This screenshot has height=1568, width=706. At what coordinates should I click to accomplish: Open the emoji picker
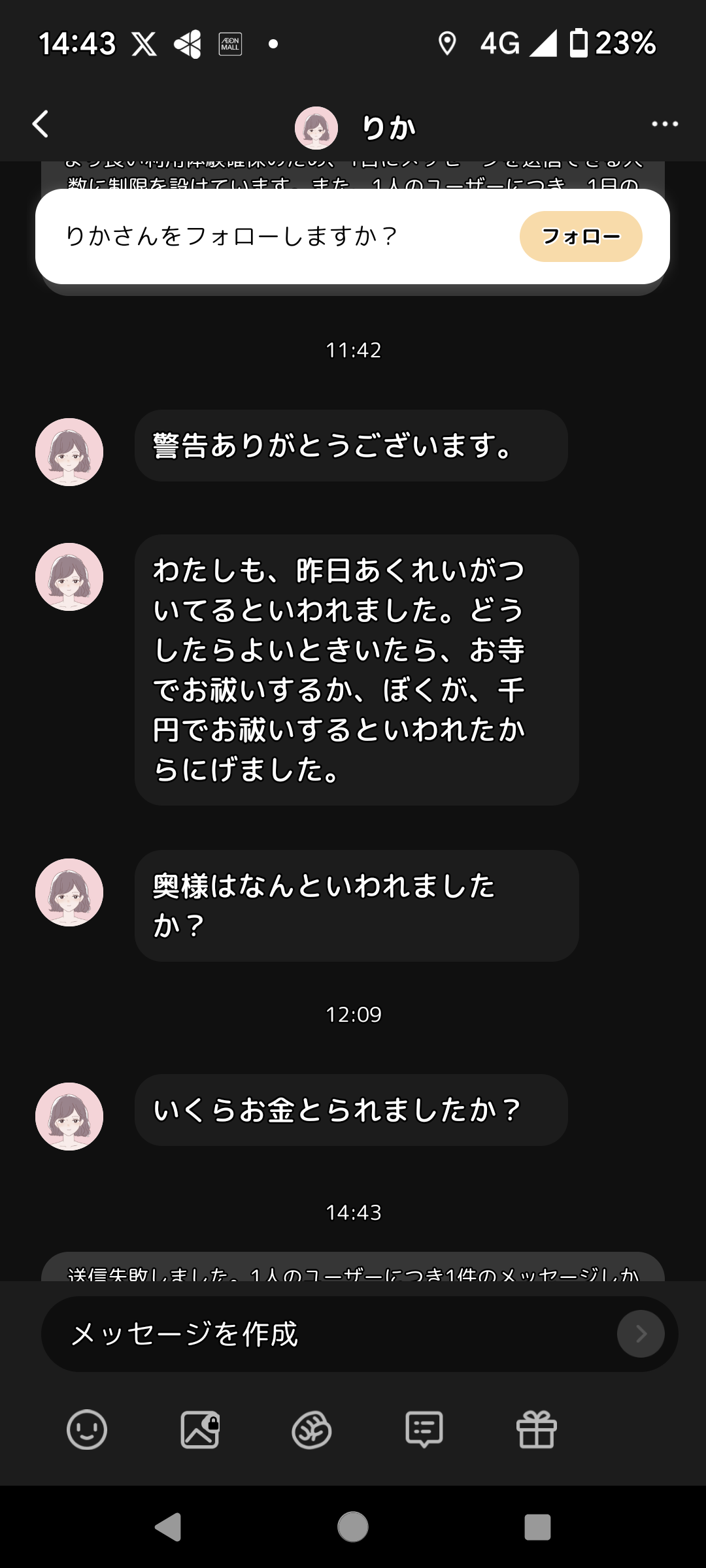point(87,1429)
